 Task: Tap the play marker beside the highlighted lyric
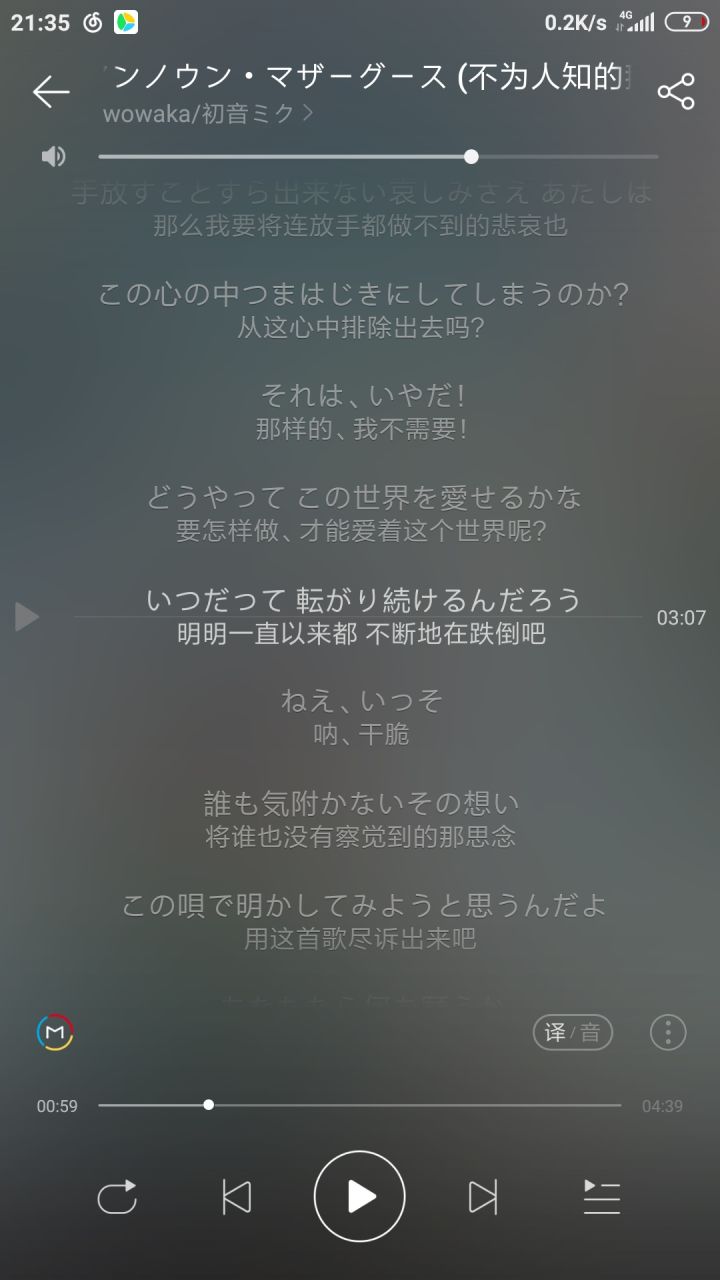pyautogui.click(x=25, y=617)
